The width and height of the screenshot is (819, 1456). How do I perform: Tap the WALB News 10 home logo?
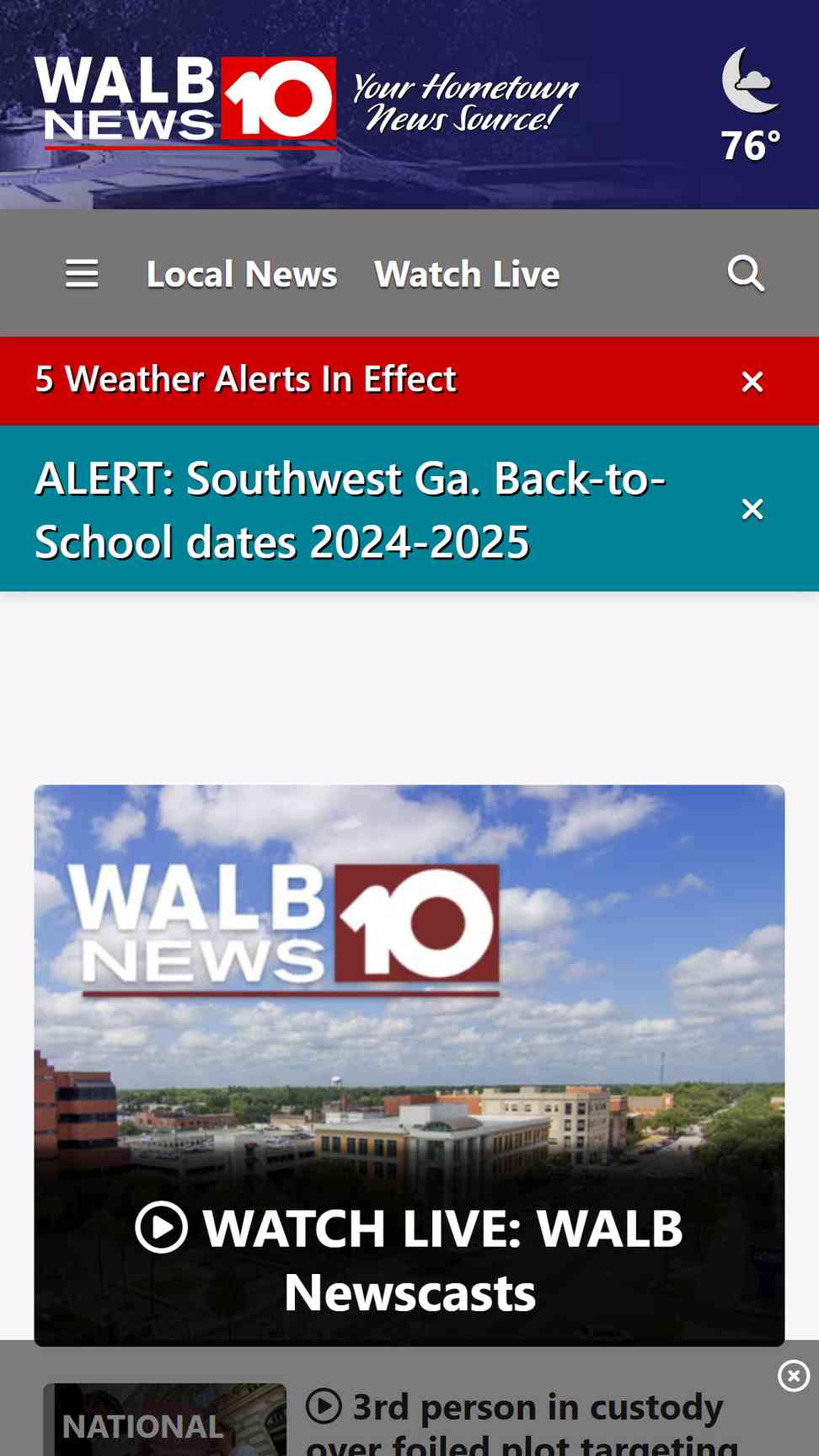pyautogui.click(x=185, y=101)
